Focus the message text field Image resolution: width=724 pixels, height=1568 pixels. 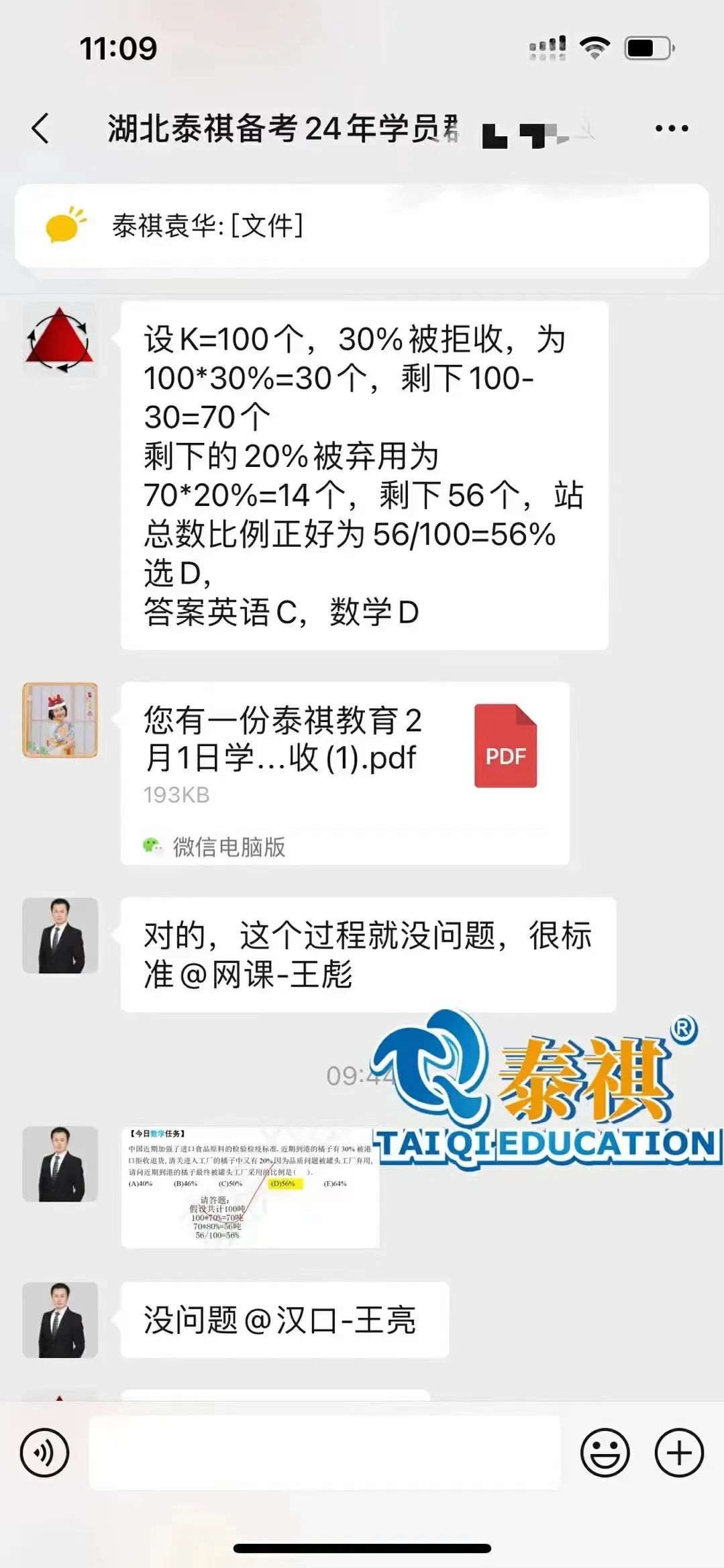pos(325,1453)
